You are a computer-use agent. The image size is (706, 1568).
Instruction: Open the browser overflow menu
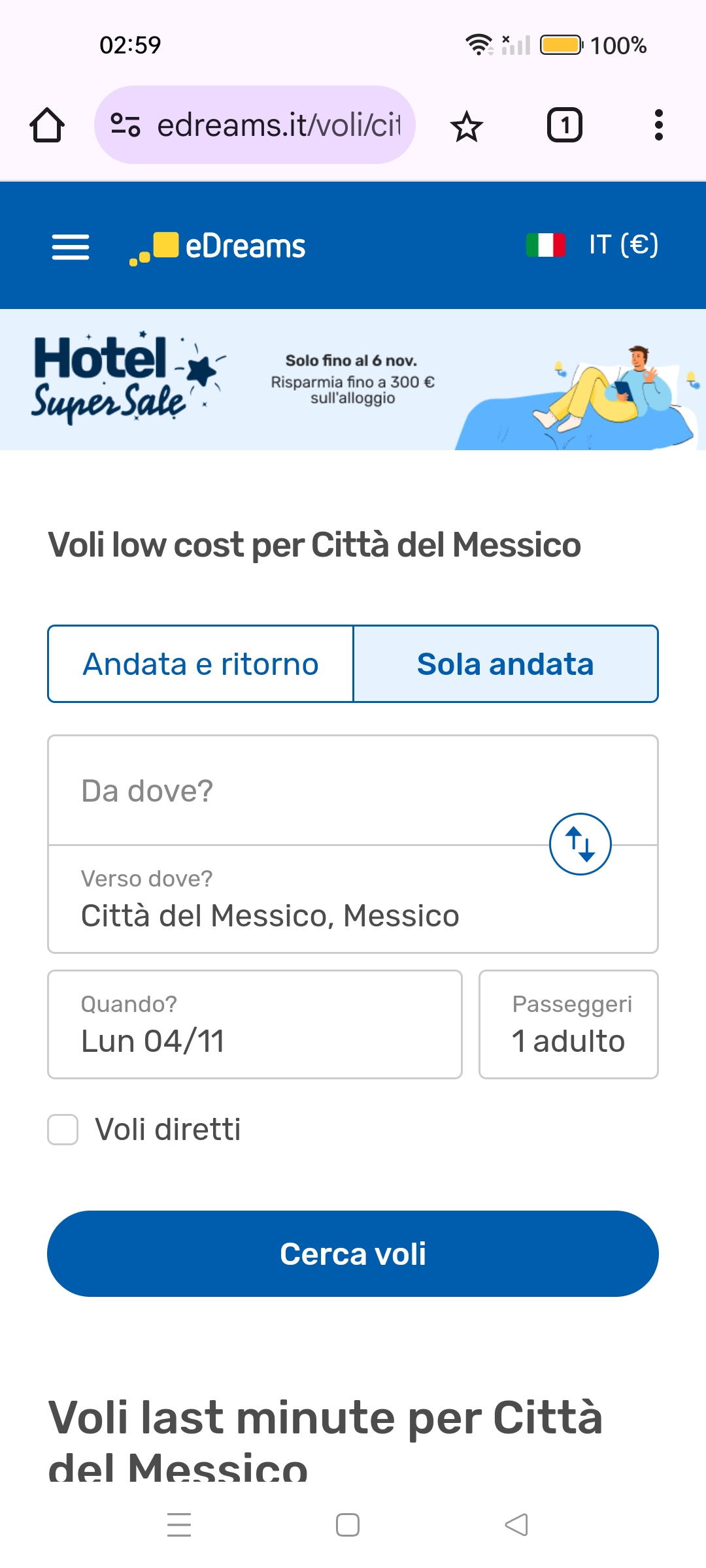(x=658, y=125)
